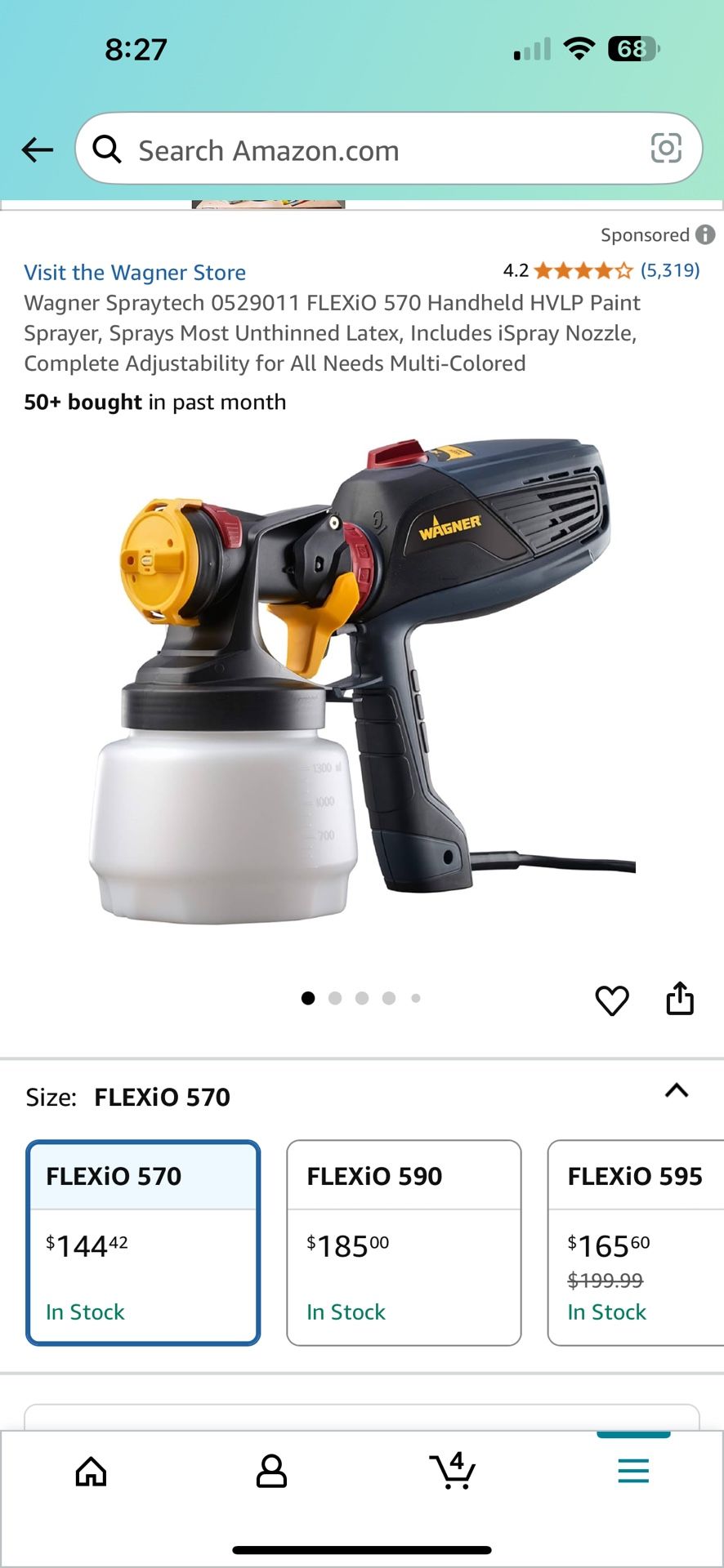Open camera lens search icon
This screenshot has height=1568, width=724.
[x=665, y=149]
